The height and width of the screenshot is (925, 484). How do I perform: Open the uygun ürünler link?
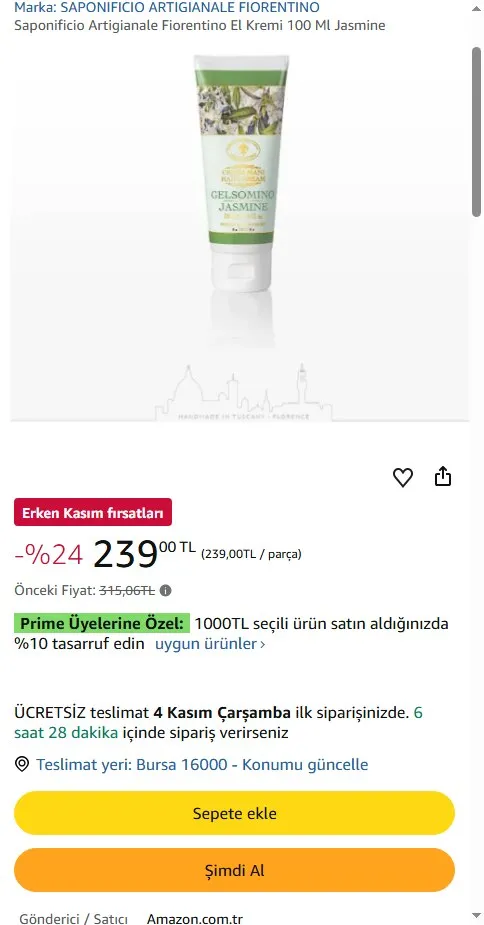click(210, 644)
